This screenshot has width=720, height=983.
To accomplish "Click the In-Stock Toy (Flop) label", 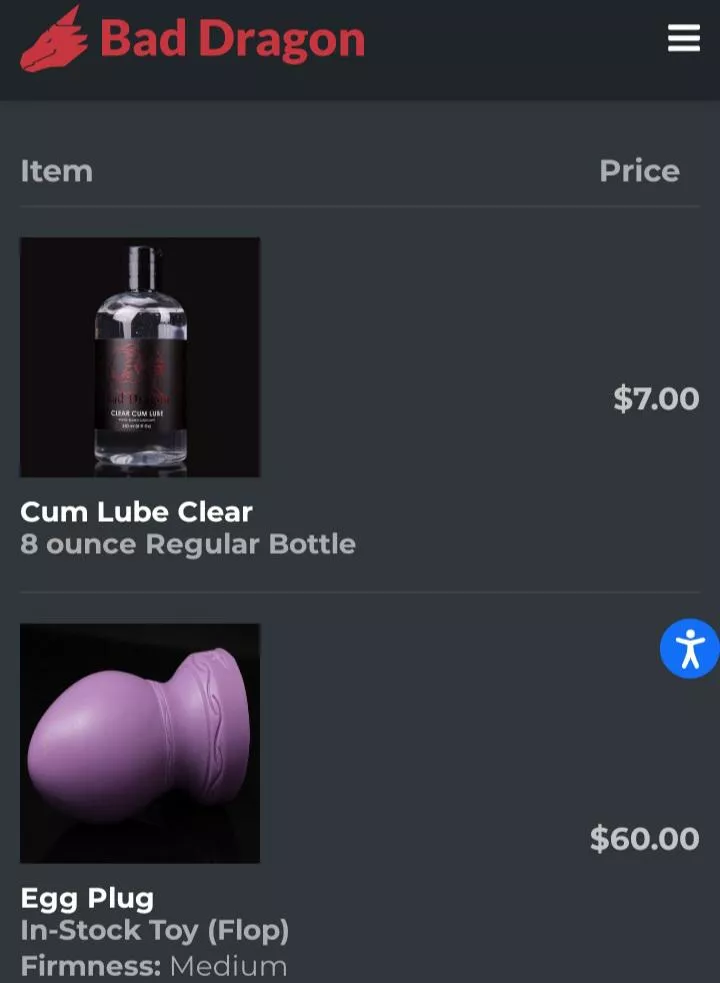I will click(x=156, y=930).
